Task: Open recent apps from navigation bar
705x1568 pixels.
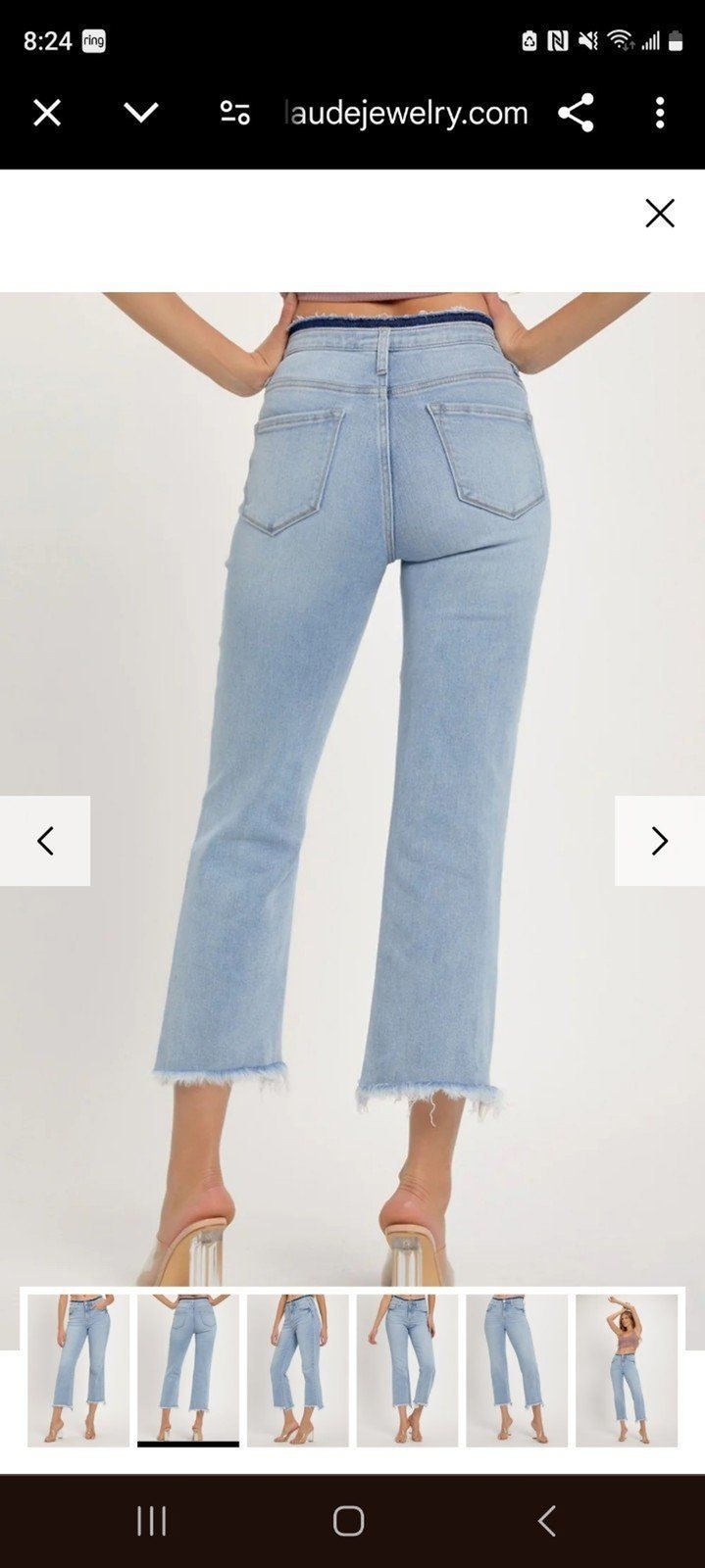Action: 152,1521
